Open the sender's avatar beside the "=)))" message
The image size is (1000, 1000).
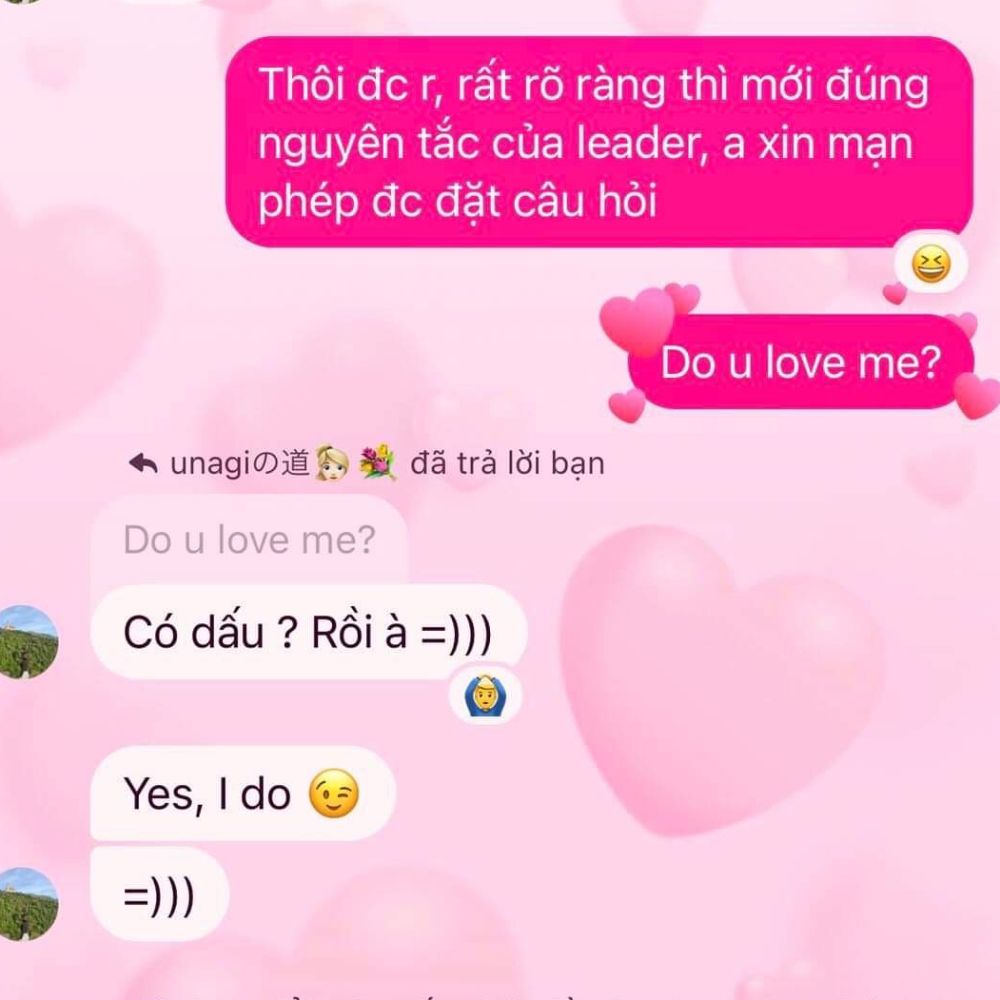point(28,903)
